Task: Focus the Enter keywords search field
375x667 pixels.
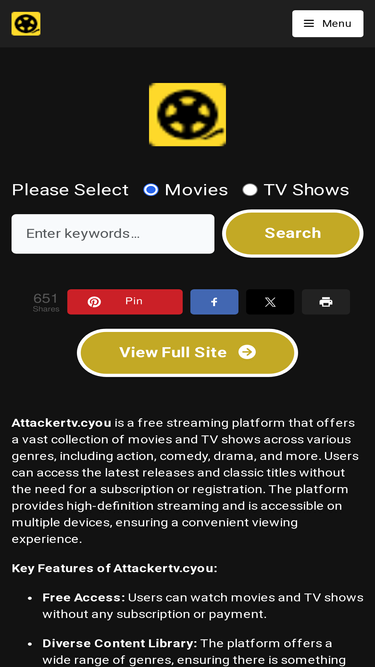Action: pos(113,234)
